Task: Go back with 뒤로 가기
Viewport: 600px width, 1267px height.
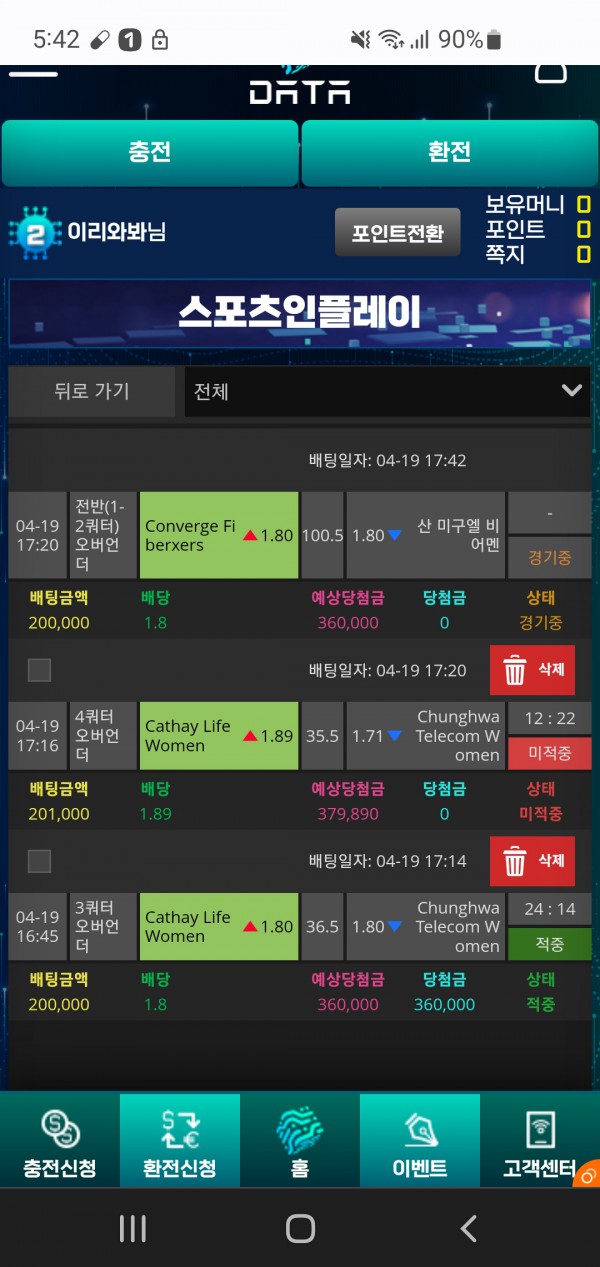Action: point(92,391)
